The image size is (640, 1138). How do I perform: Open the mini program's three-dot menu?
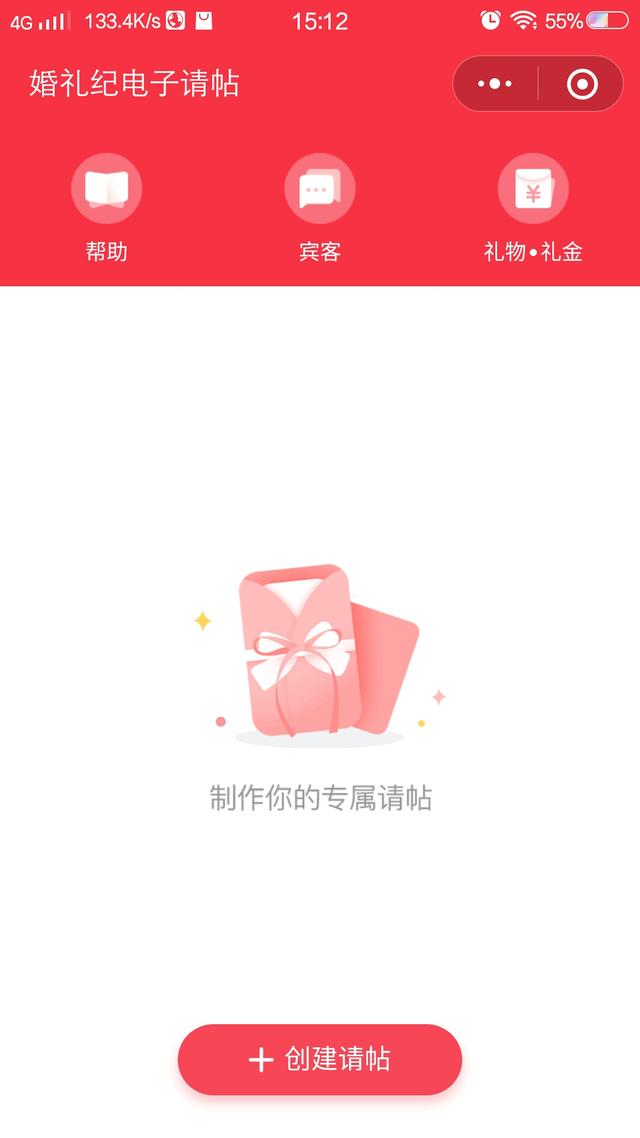(x=495, y=84)
